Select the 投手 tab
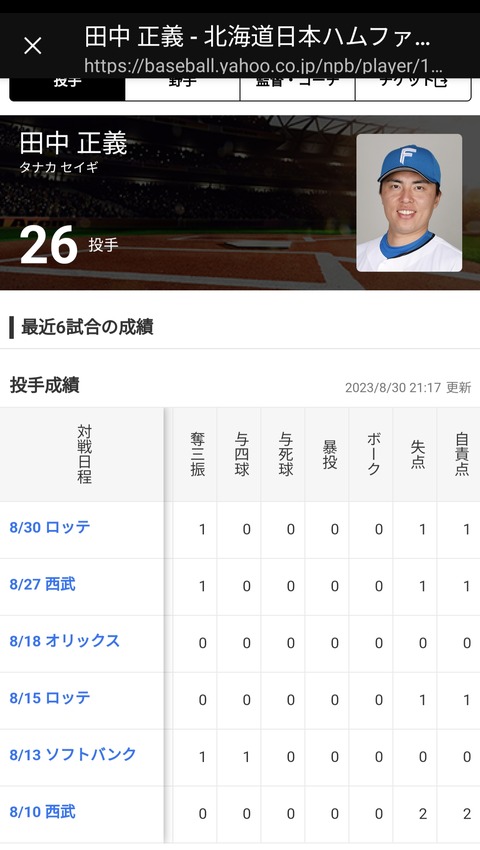Image resolution: width=480 pixels, height=850 pixels. 67,89
